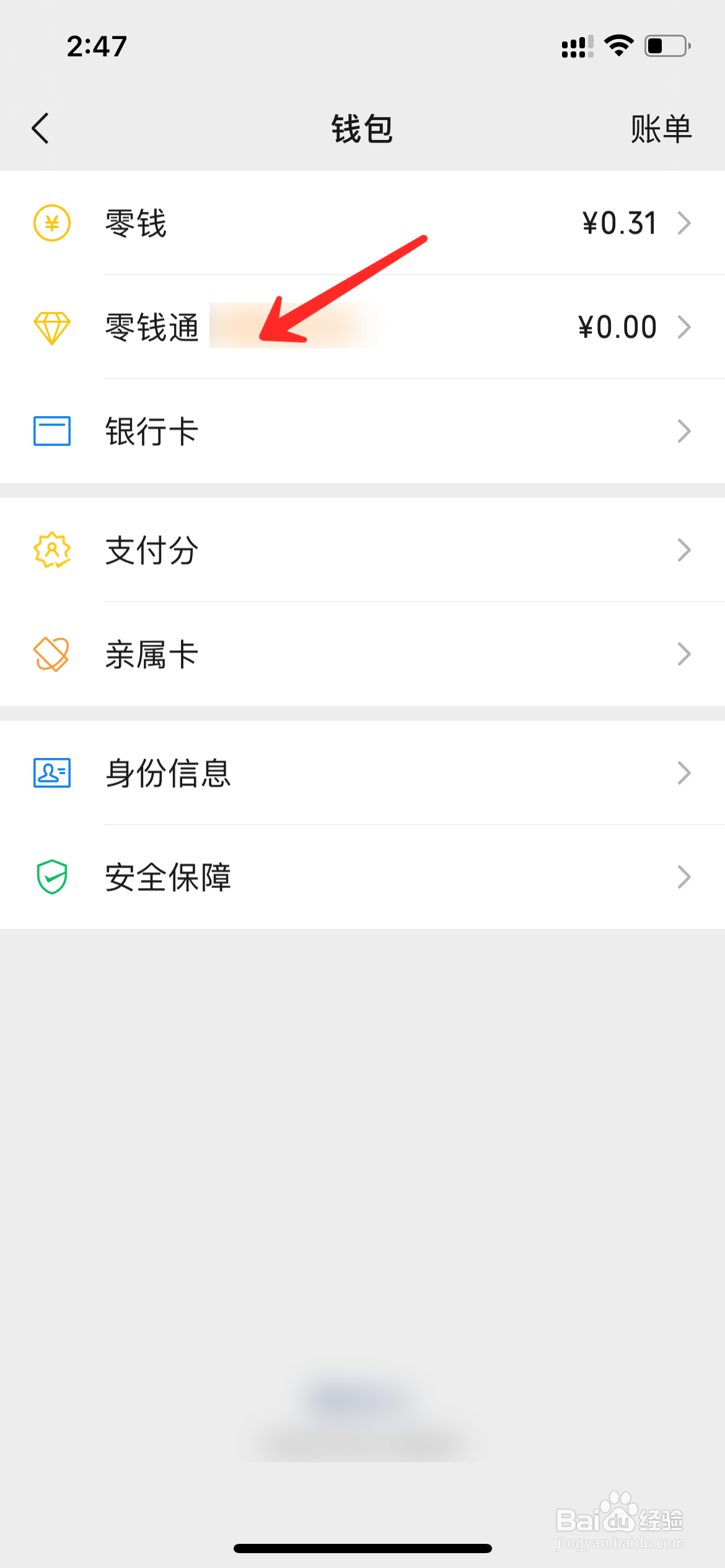This screenshot has height=1568, width=725.
Task: Expand the 零钱 row chevron
Action: pos(684,223)
